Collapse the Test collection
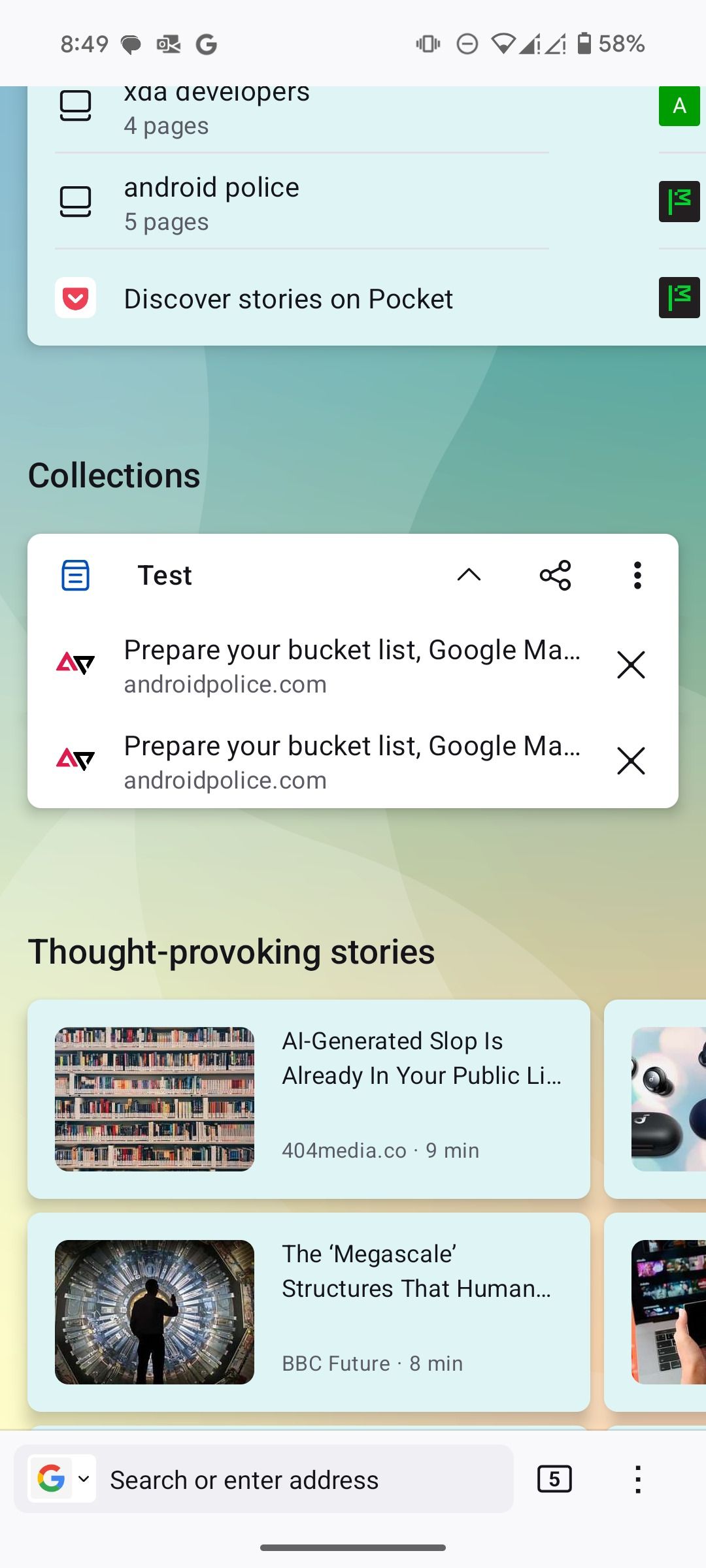The image size is (706, 1568). [x=469, y=576]
